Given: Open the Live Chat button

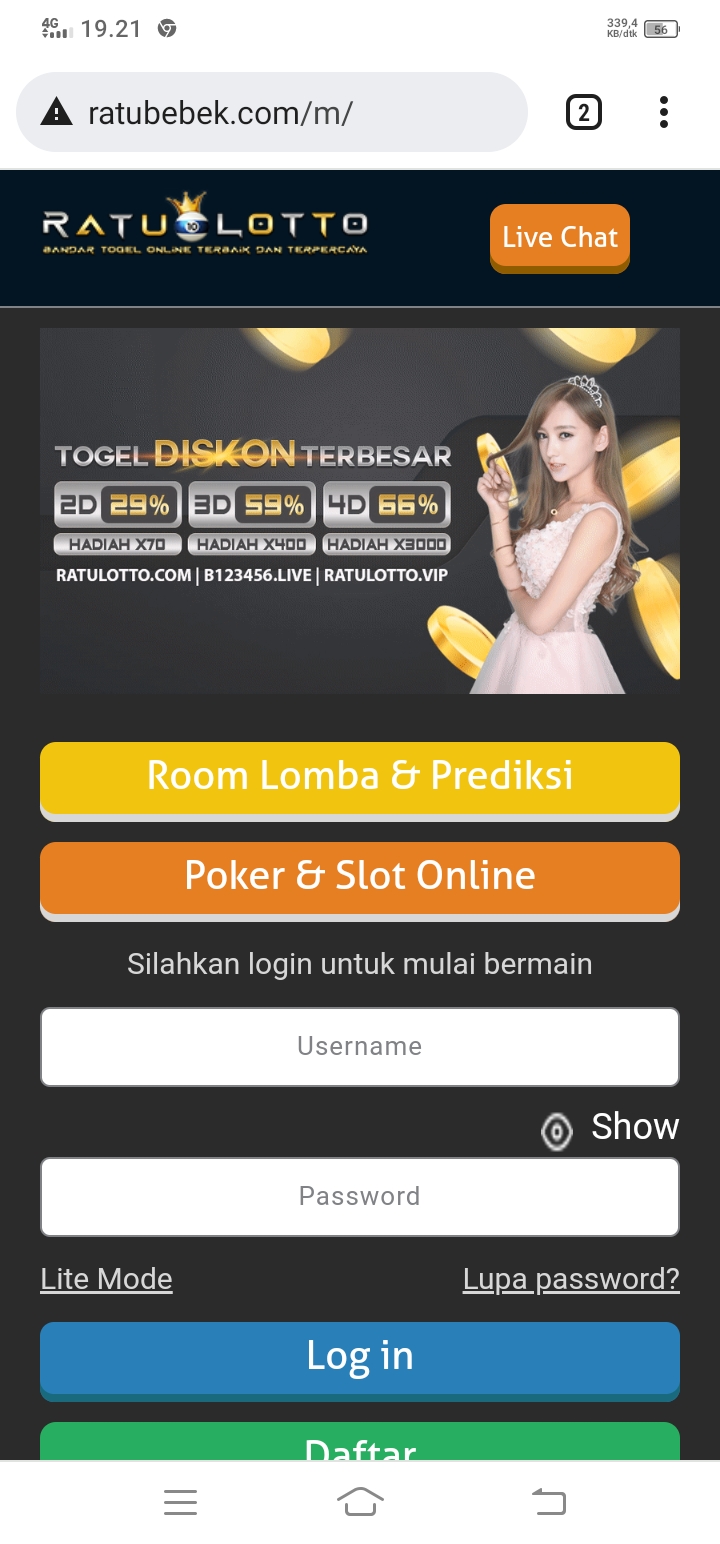Looking at the screenshot, I should [x=560, y=238].
